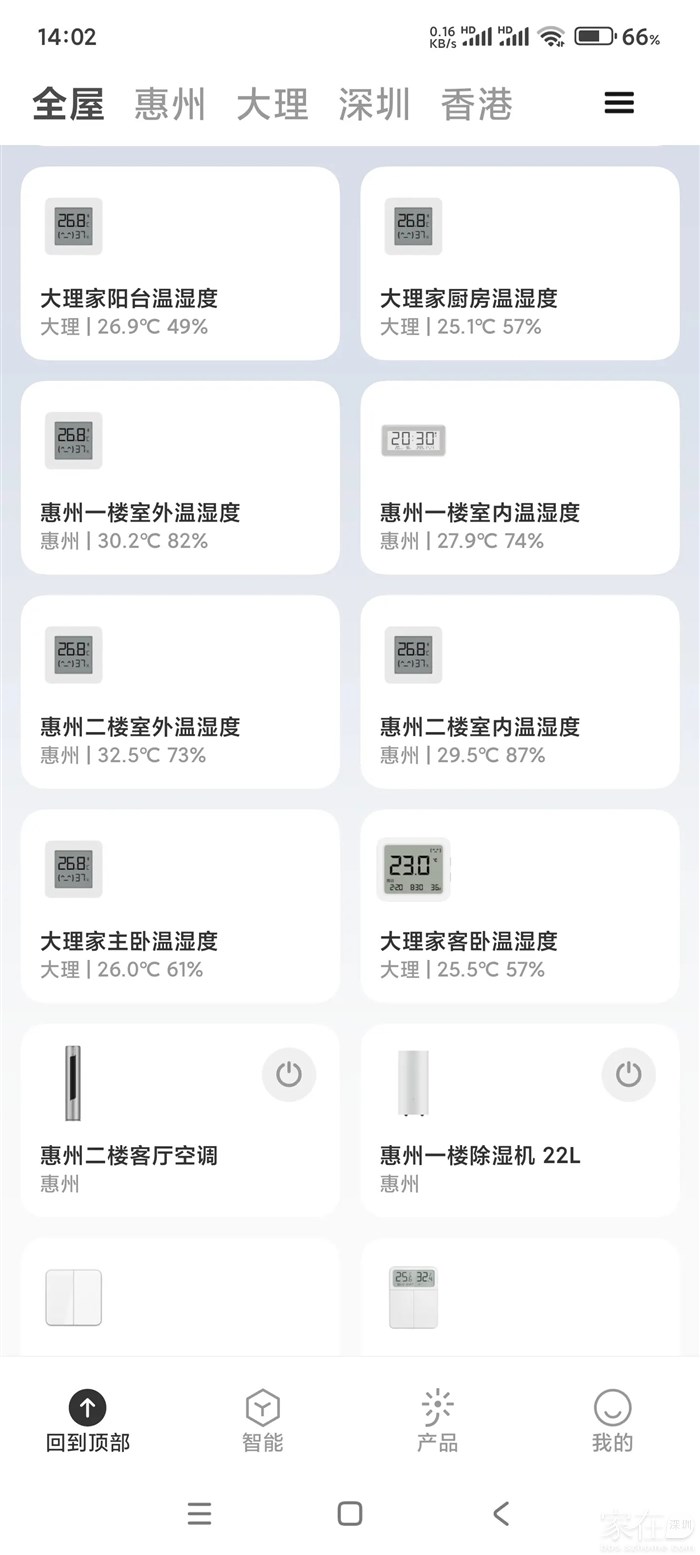Check 大理家主卧温湿度 sensor
700x1555 pixels.
(180, 906)
